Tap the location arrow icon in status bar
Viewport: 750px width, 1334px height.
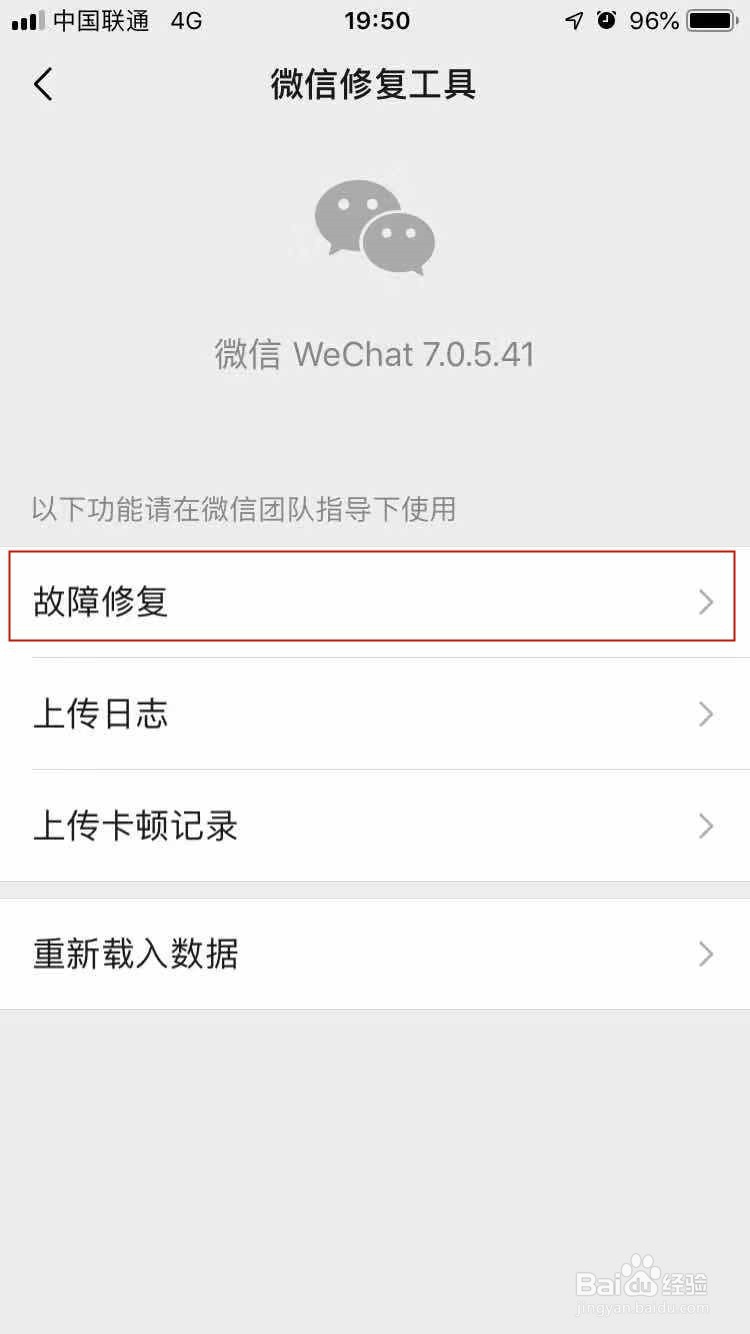[574, 20]
